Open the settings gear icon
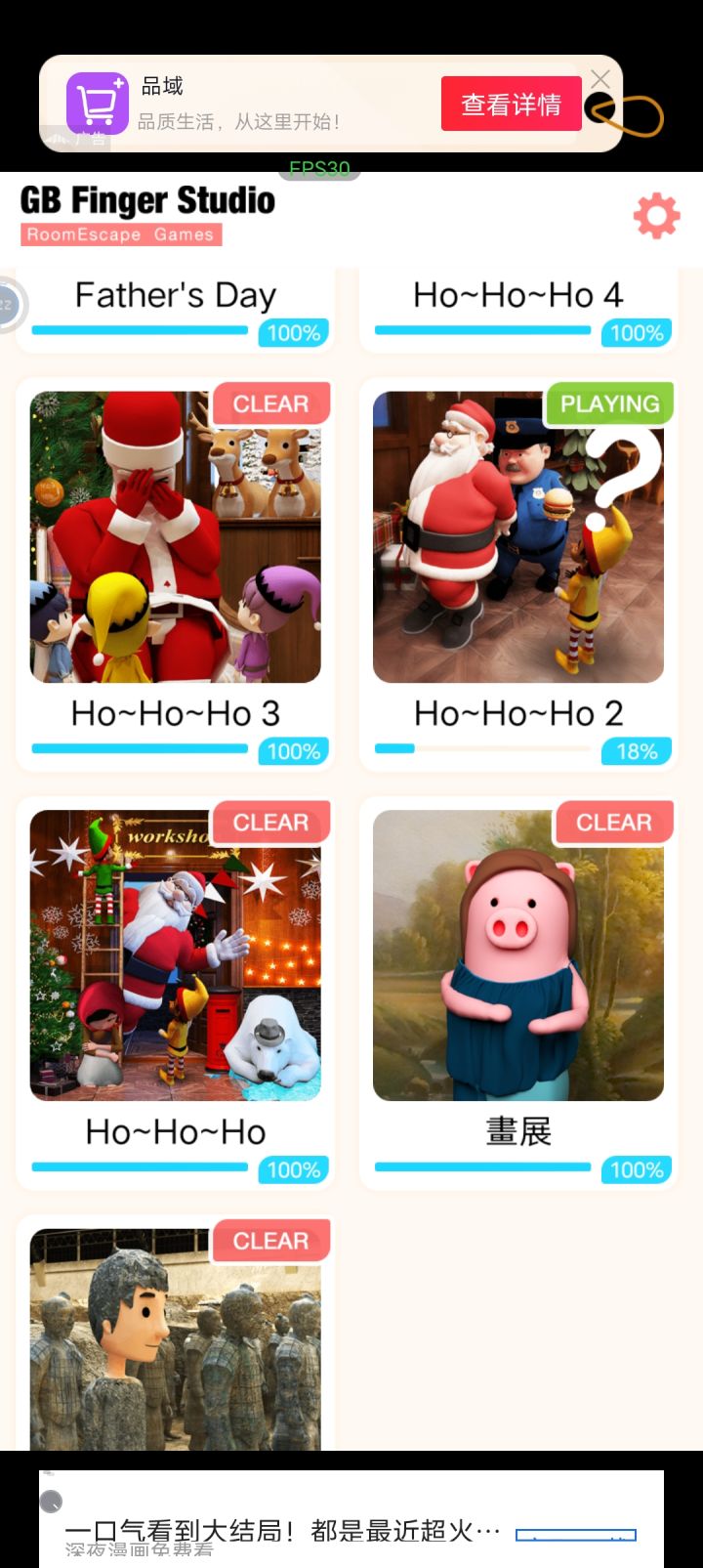Screen dimensions: 703x1568 (x=656, y=215)
